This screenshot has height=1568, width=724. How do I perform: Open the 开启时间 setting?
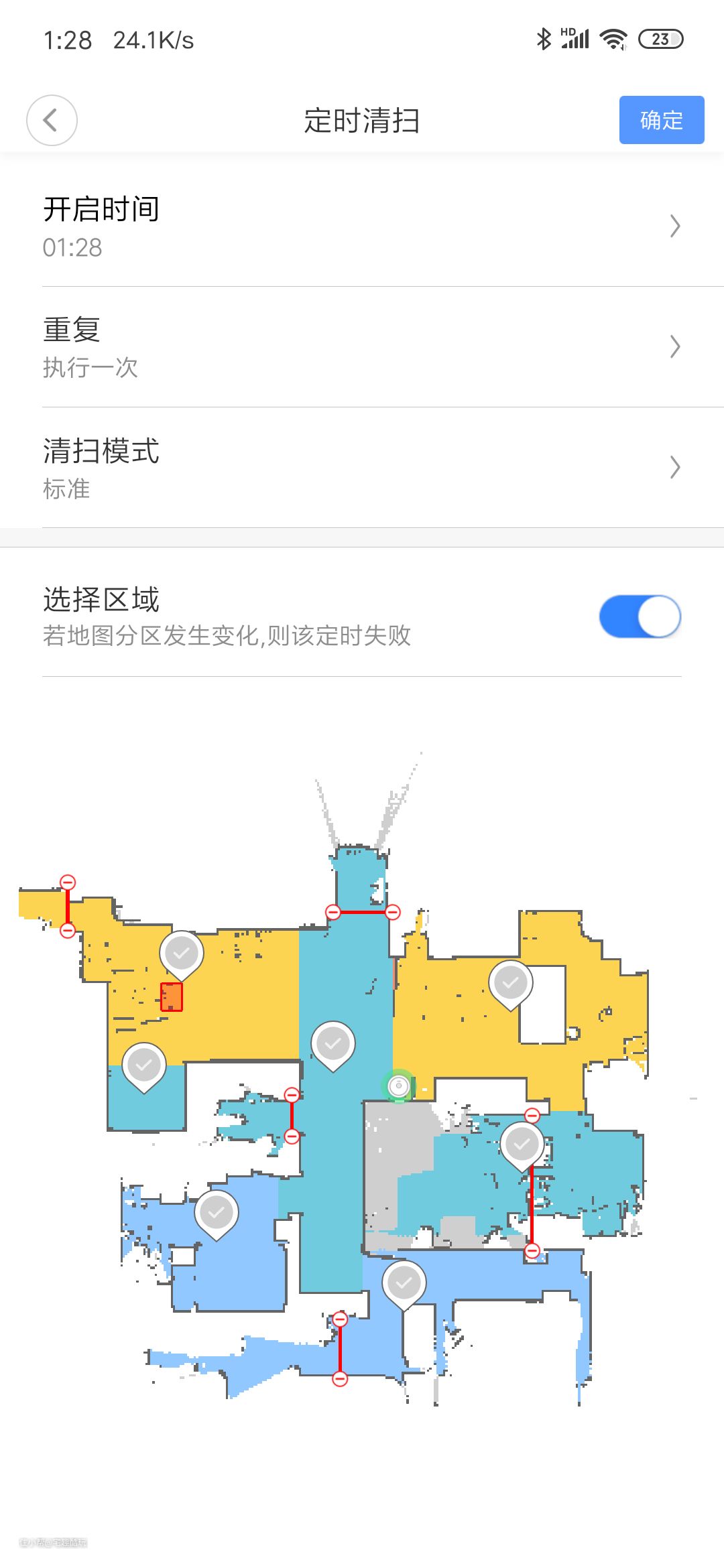(x=362, y=226)
